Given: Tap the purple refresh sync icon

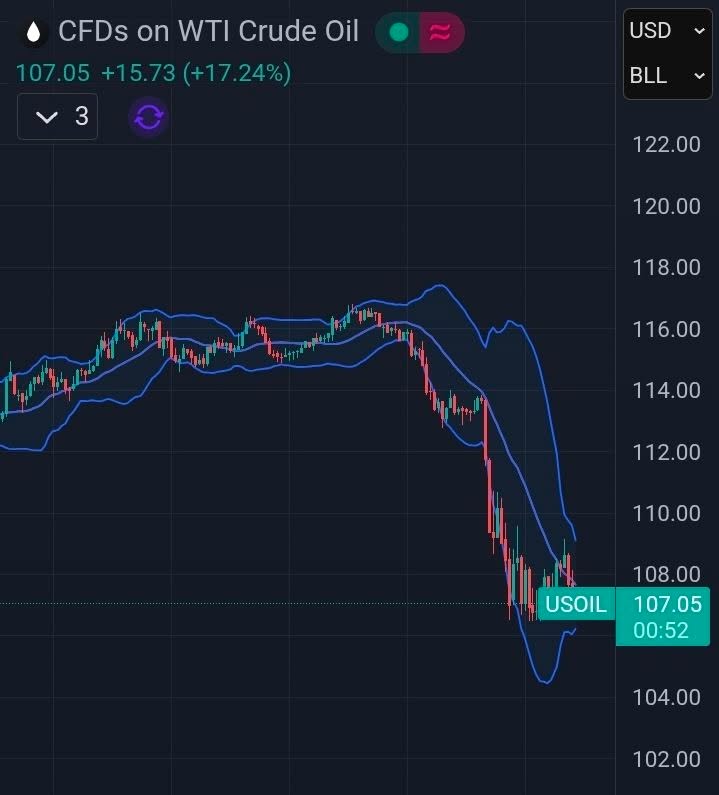Looking at the screenshot, I should pos(148,118).
